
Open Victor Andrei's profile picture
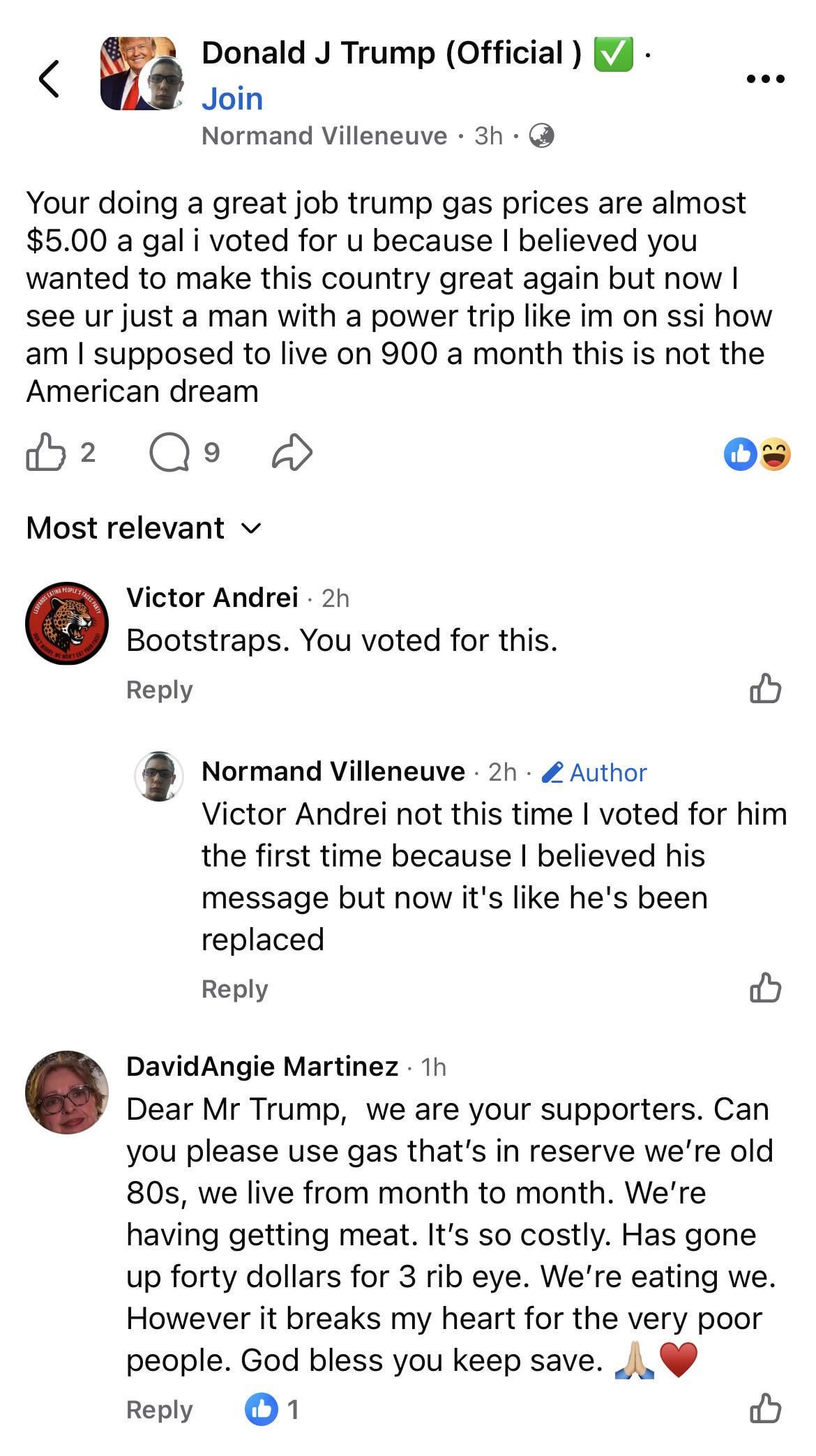pyautogui.click(x=67, y=623)
